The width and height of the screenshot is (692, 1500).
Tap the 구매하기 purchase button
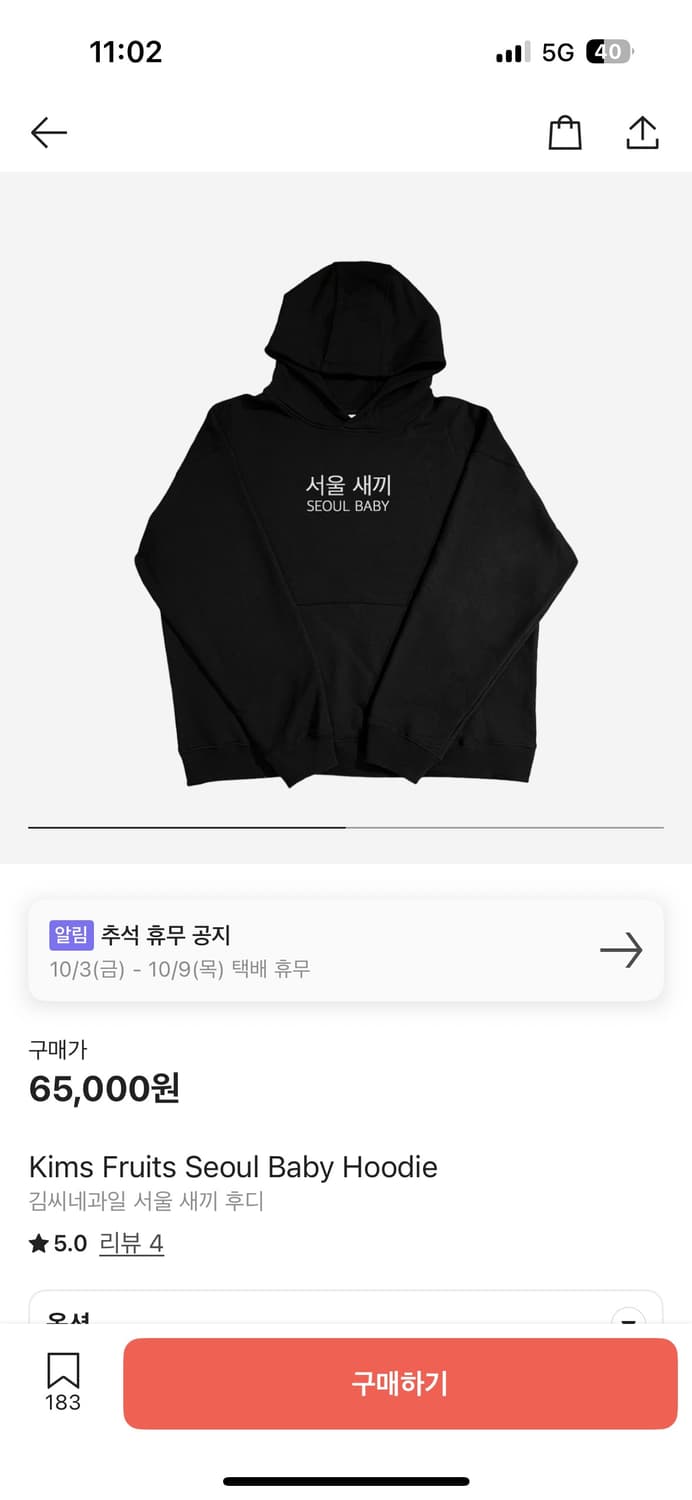[x=400, y=1383]
